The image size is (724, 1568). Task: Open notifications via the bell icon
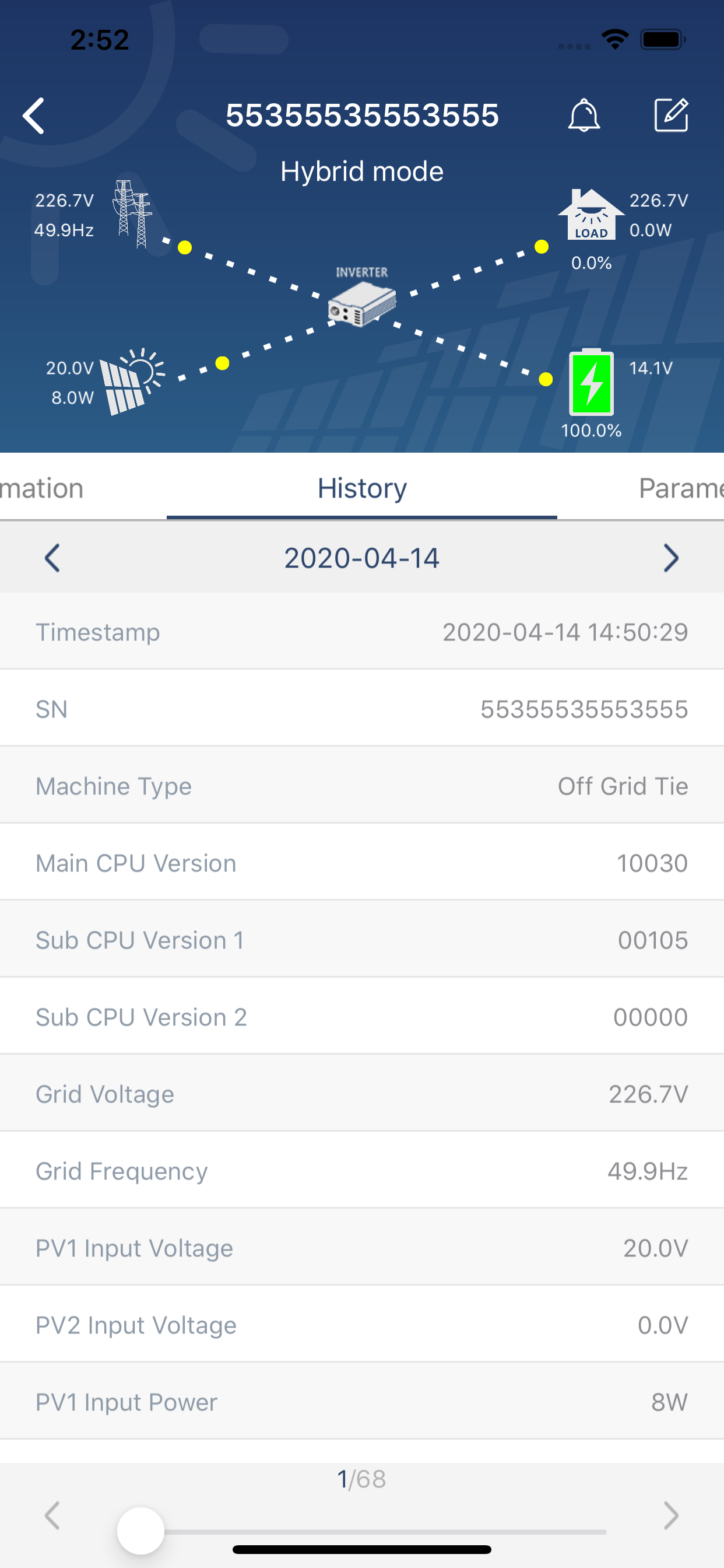[584, 116]
